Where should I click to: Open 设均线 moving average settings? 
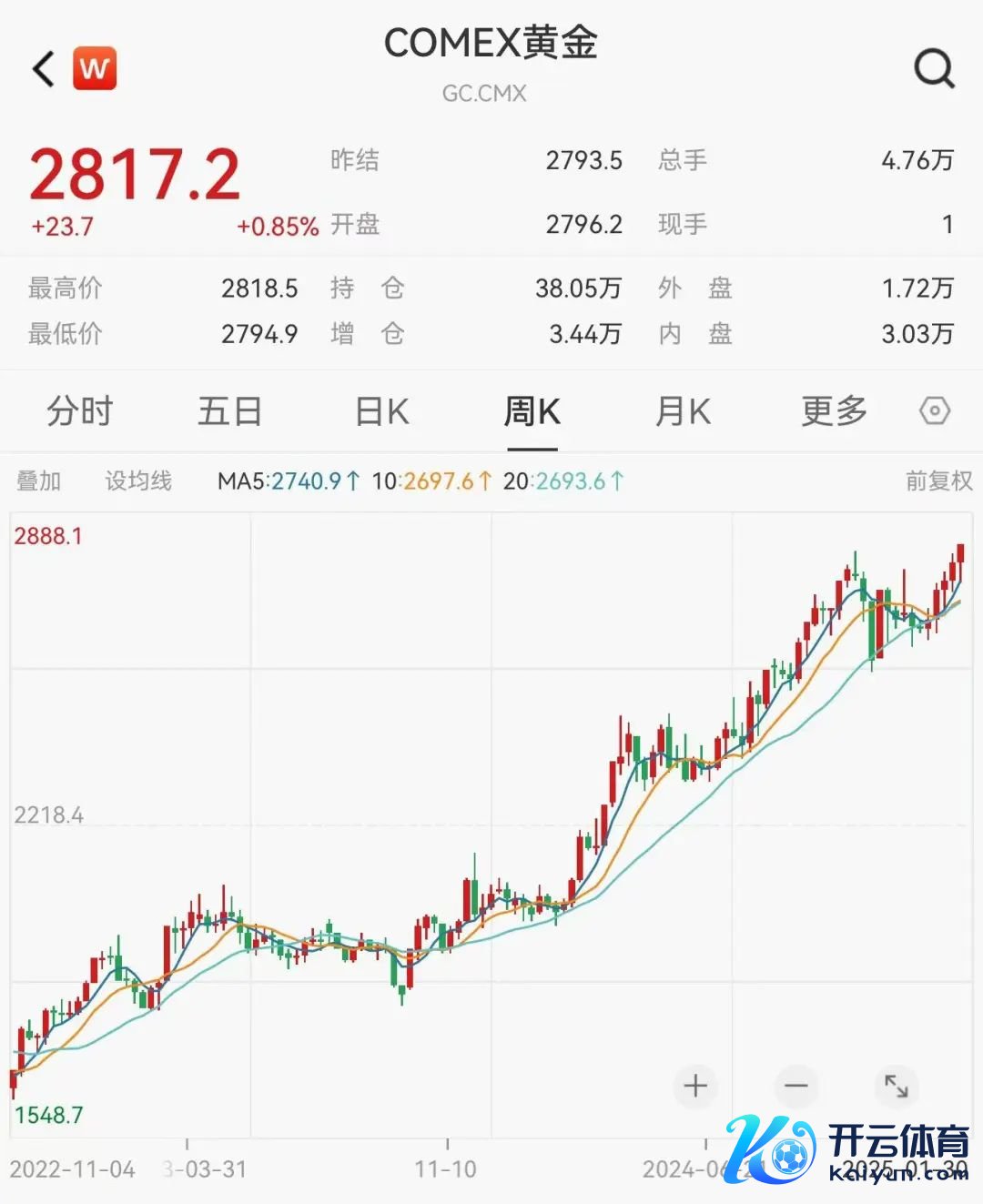138,481
